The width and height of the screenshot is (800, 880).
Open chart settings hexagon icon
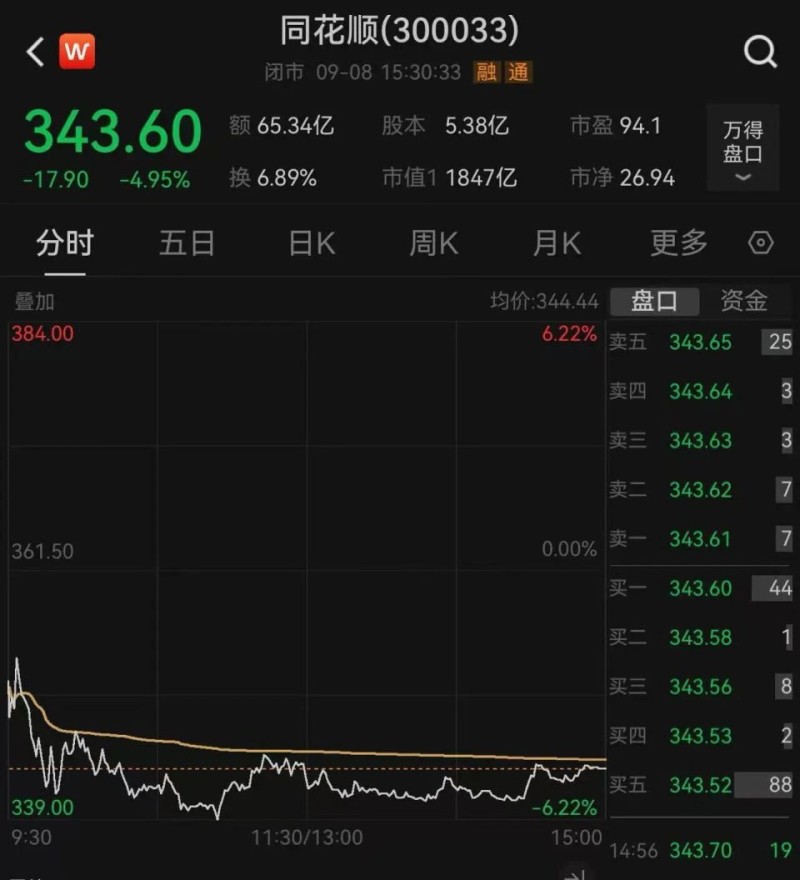pyautogui.click(x=761, y=243)
